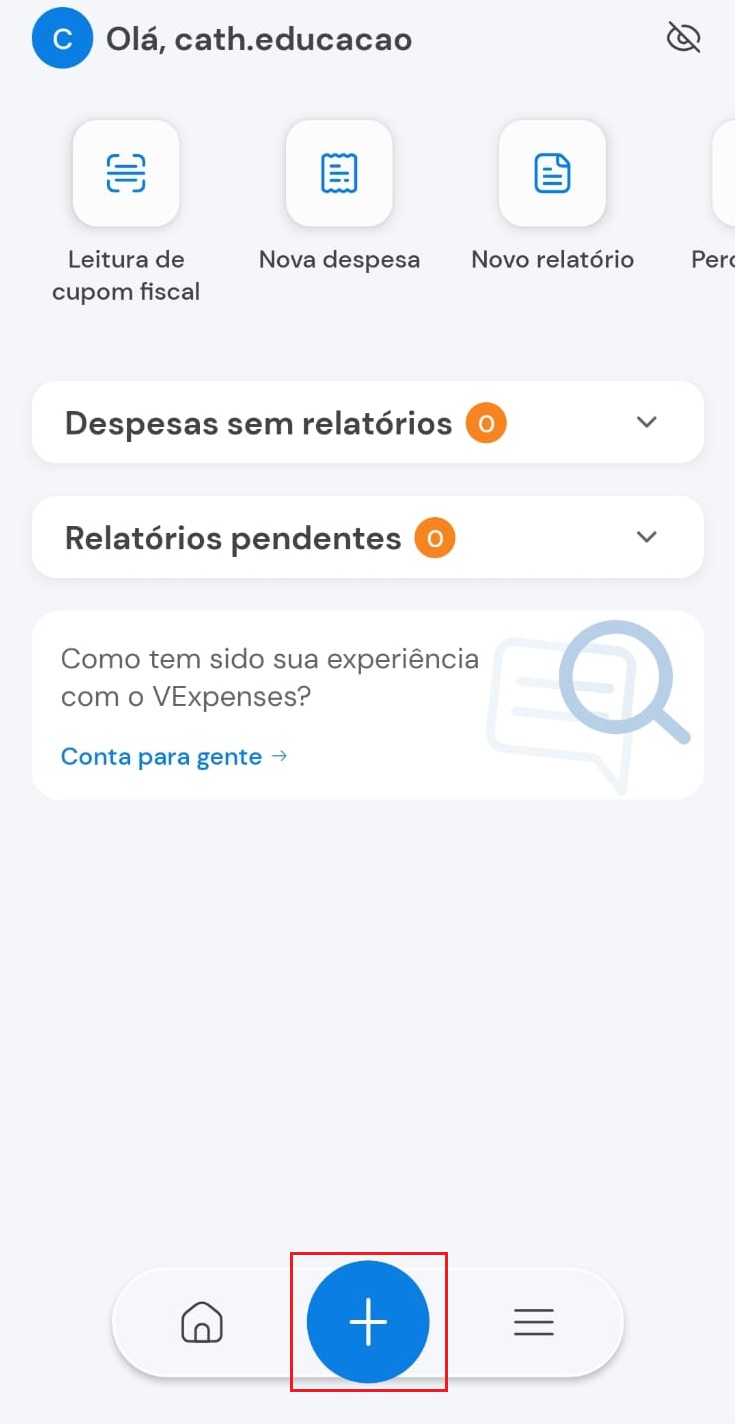Screen dimensions: 735x1424
Task: Go to the home tab
Action: coord(202,1322)
